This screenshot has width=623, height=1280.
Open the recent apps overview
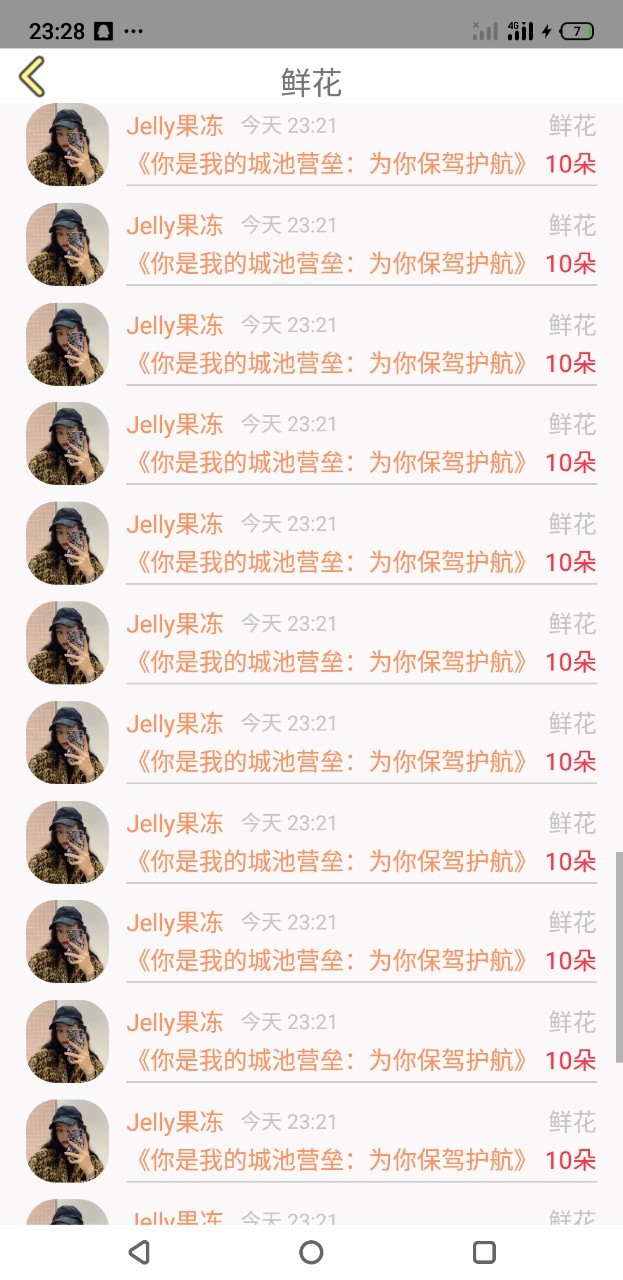point(484,1252)
